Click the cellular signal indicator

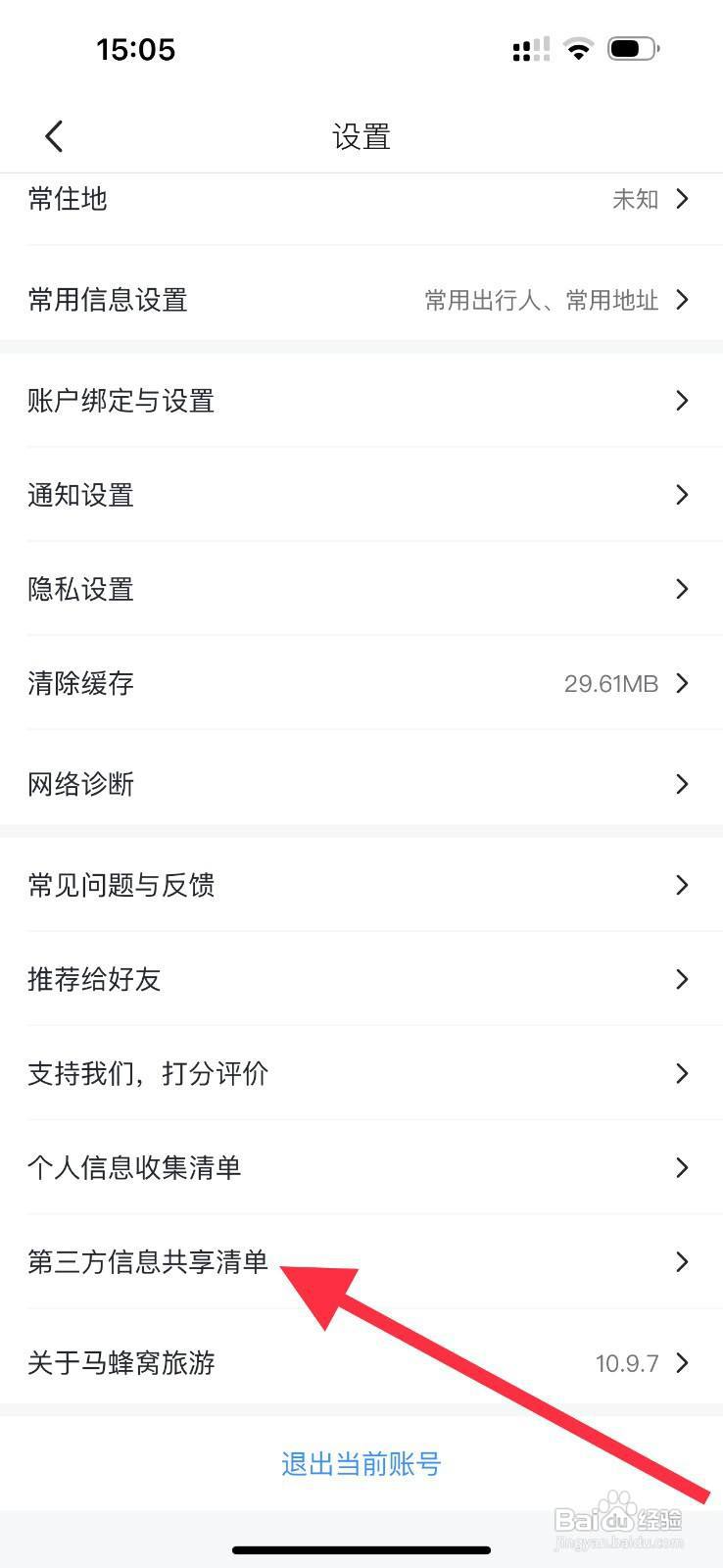[x=530, y=48]
